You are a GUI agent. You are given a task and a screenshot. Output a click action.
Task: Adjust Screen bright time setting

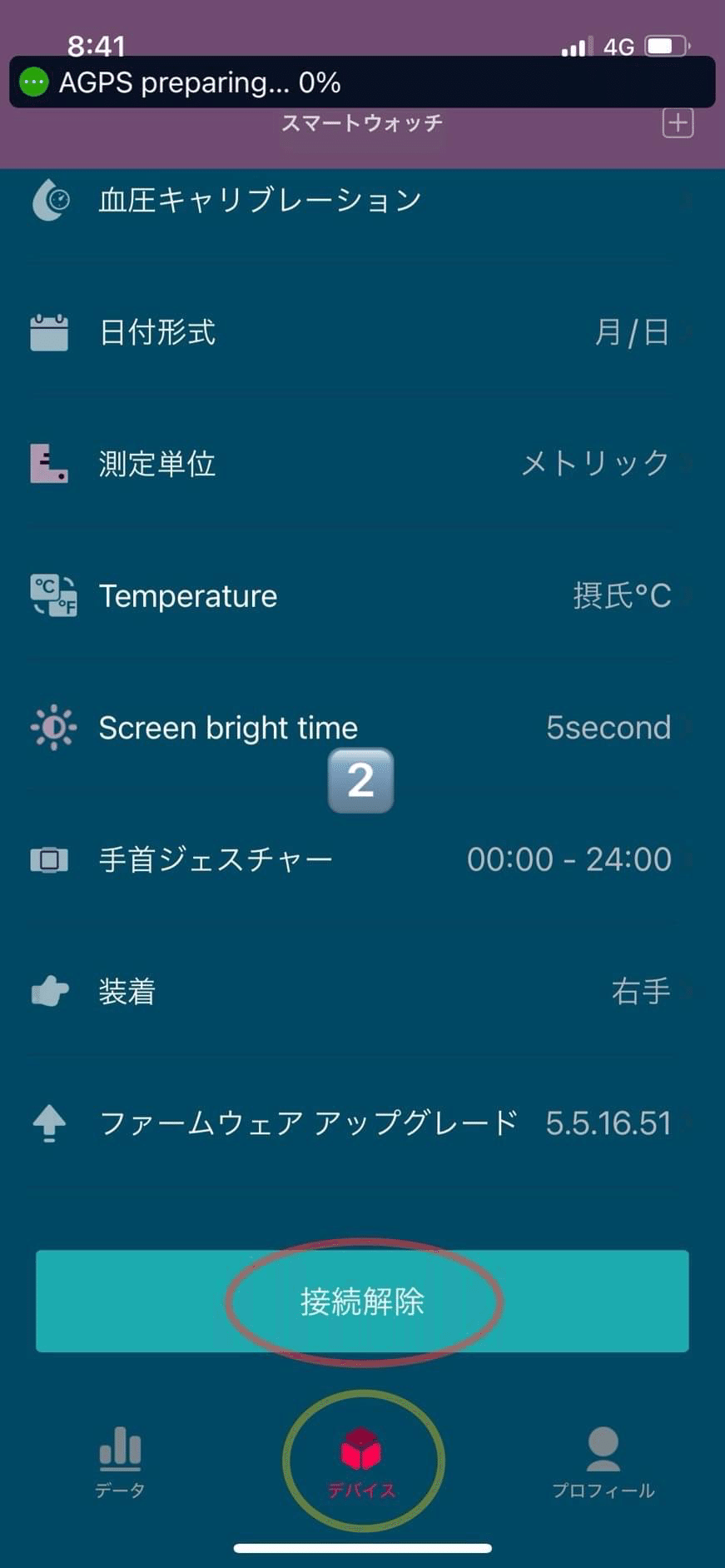pos(362,727)
